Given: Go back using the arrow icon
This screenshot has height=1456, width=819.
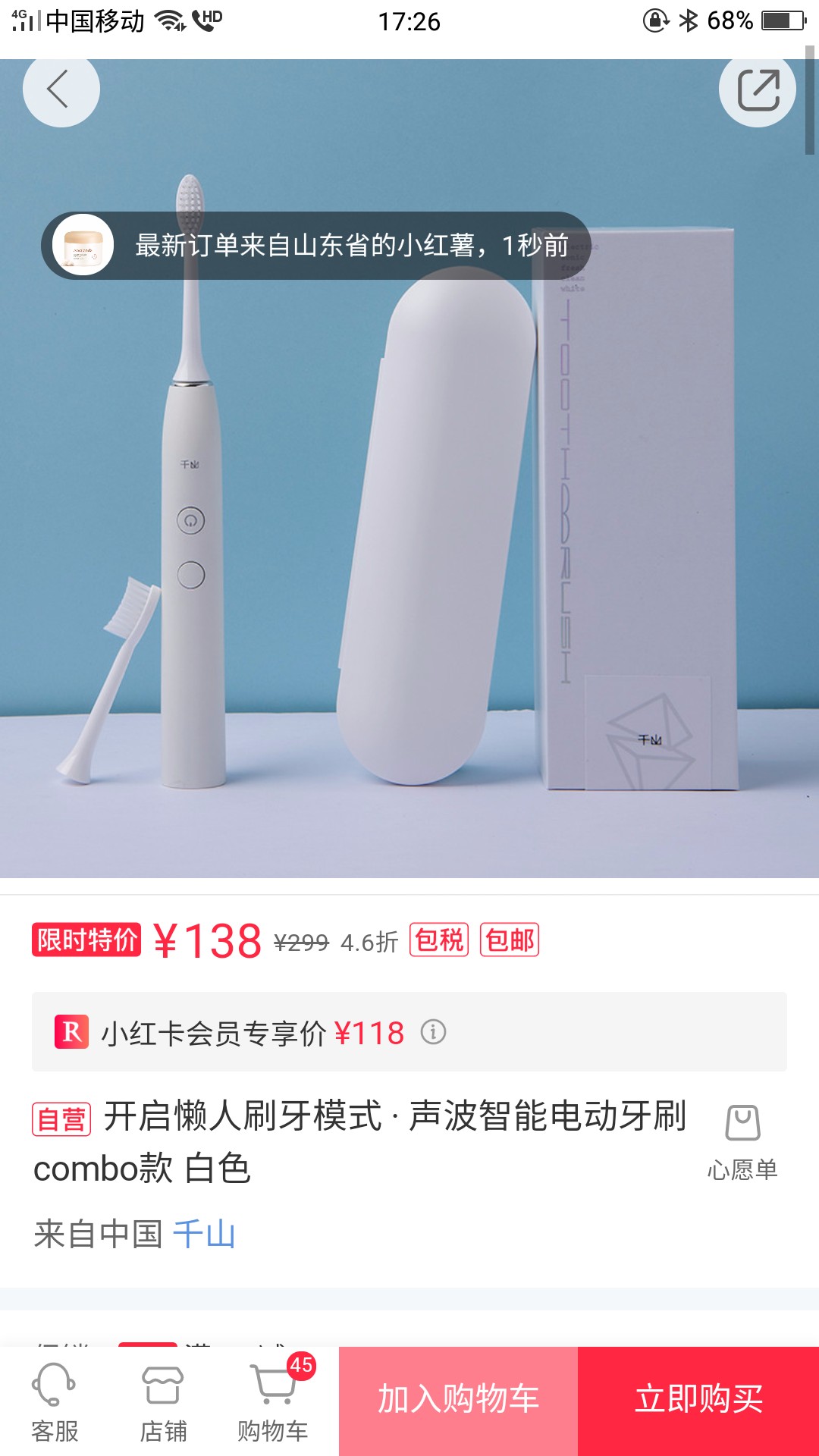Looking at the screenshot, I should (61, 89).
